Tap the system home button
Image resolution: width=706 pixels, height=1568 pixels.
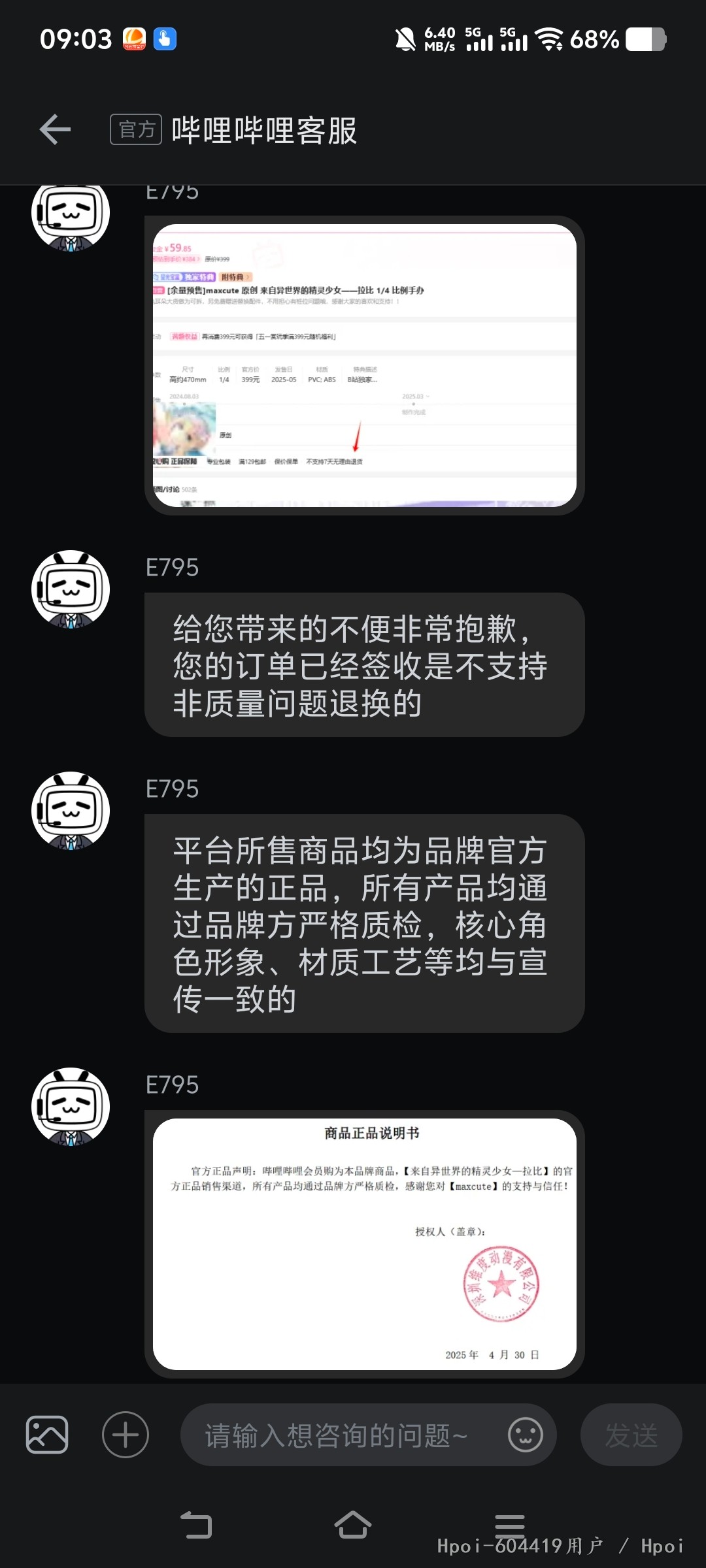(x=353, y=1526)
